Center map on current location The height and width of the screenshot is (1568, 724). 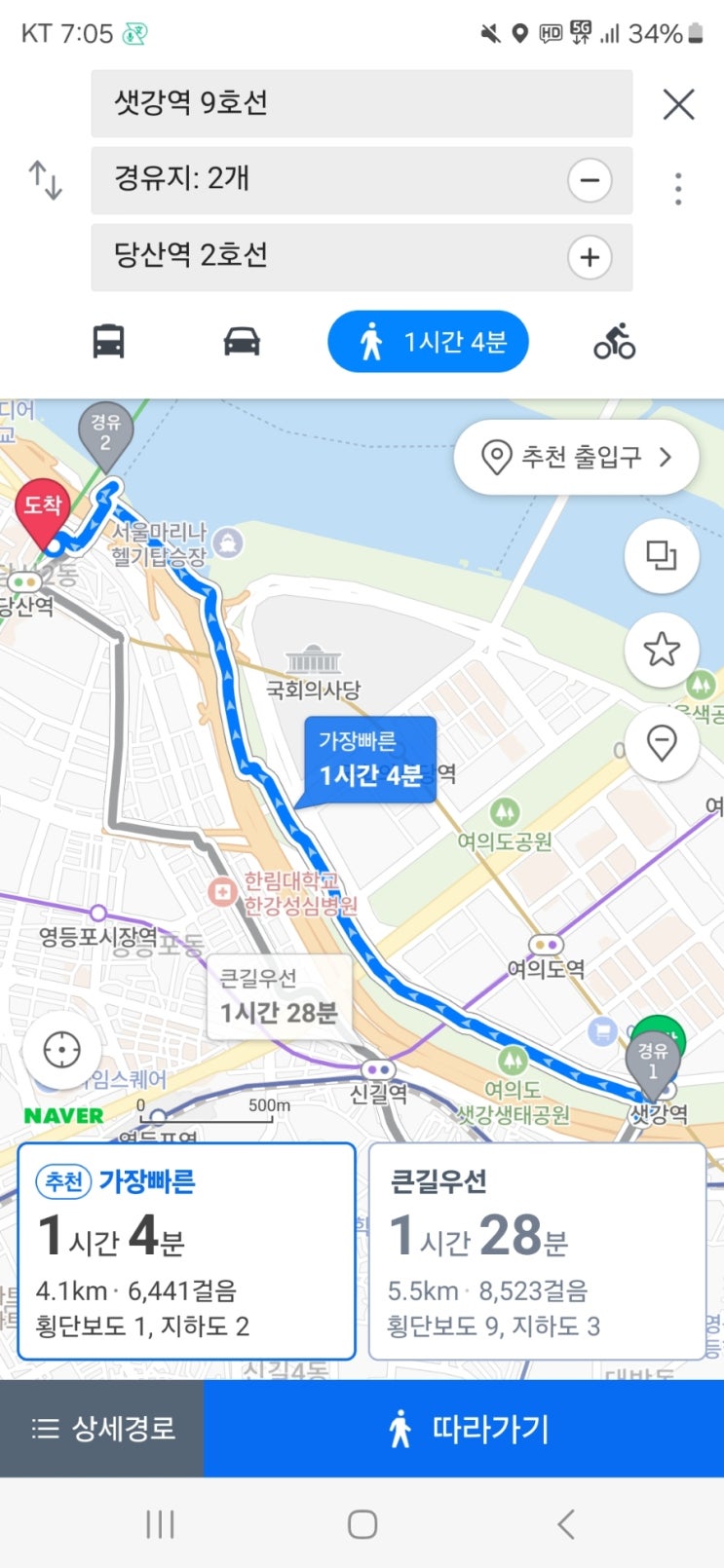click(x=62, y=1050)
